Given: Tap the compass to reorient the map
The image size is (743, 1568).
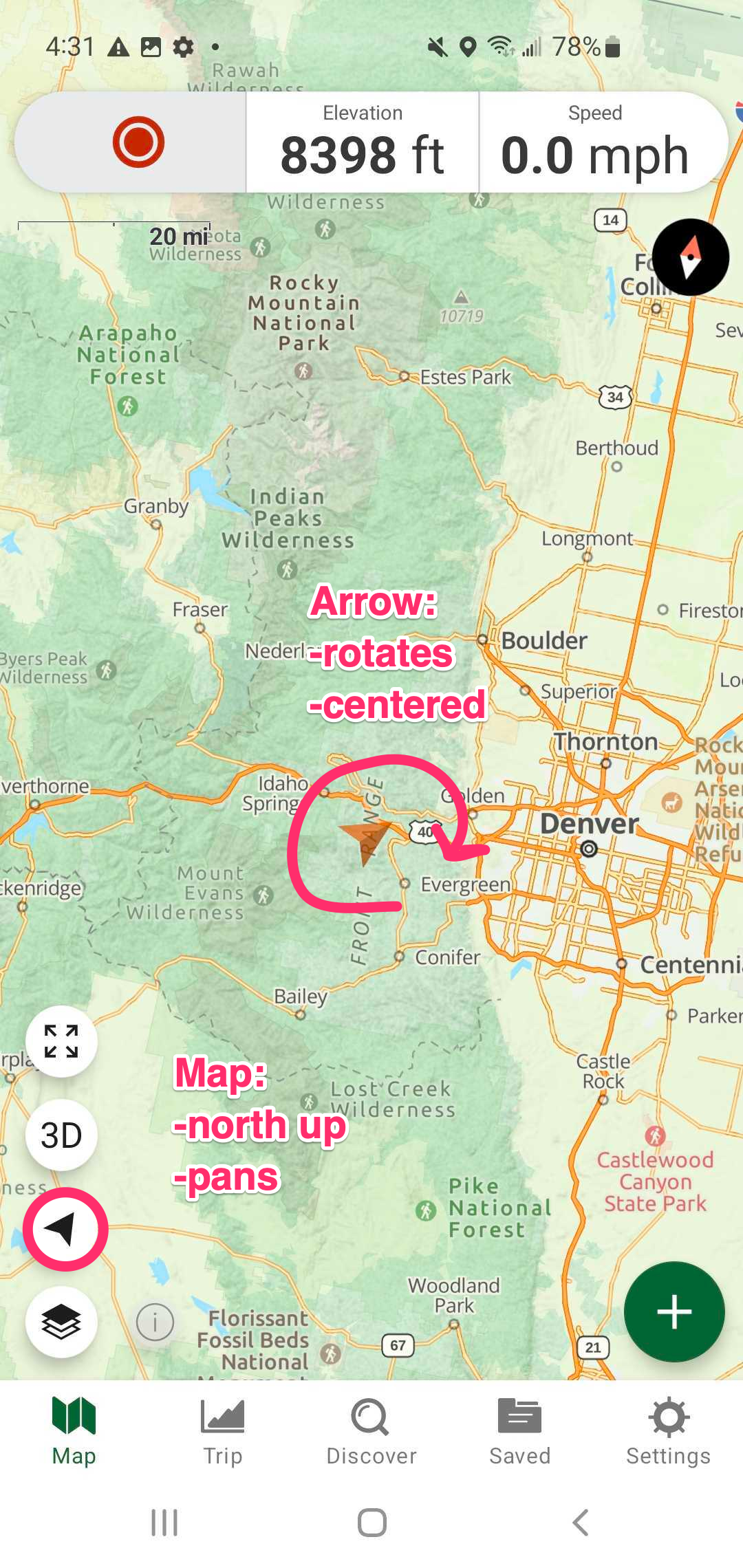Looking at the screenshot, I should click(x=690, y=258).
